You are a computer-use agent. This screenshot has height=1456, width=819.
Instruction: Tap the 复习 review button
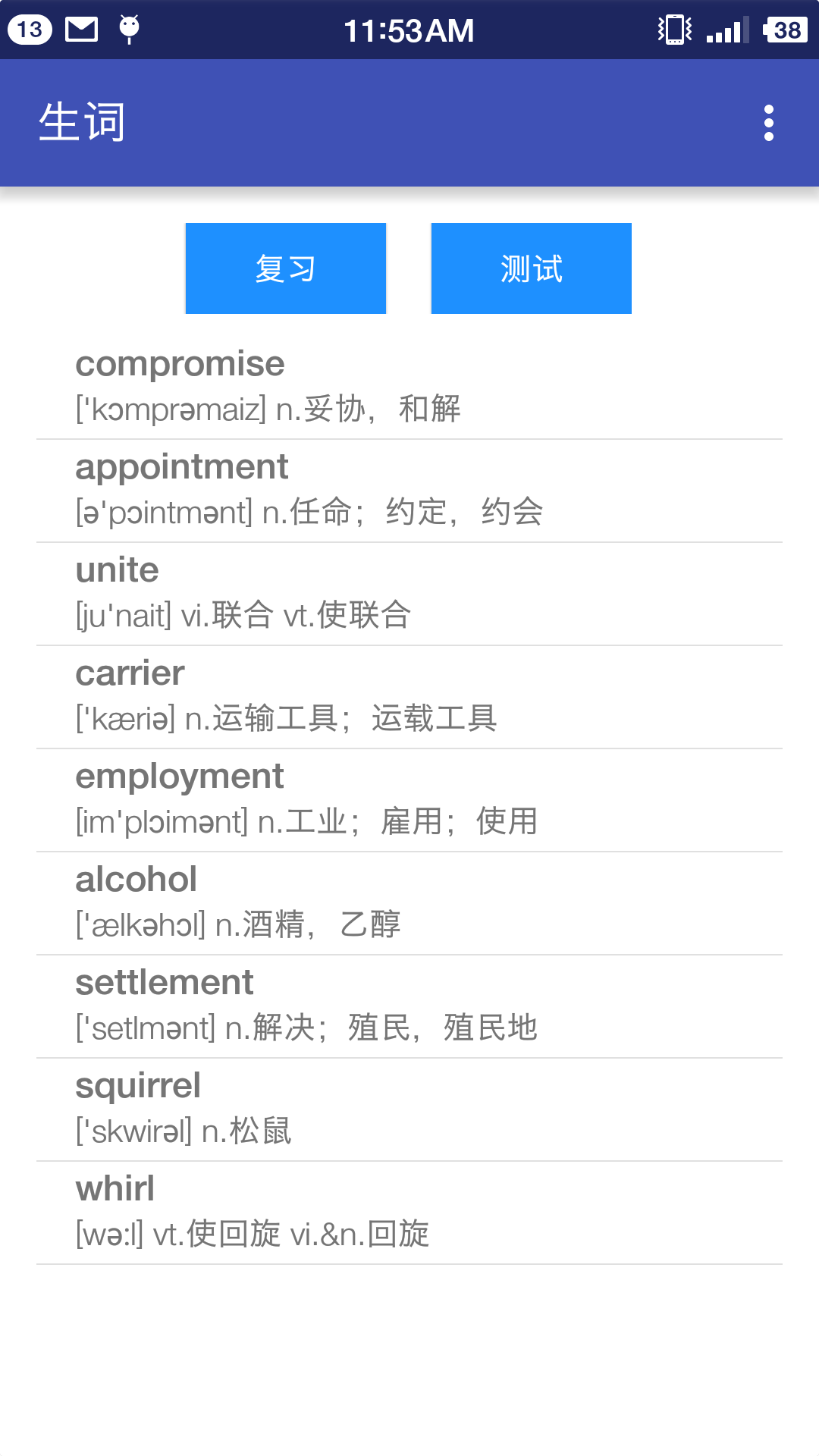tap(286, 268)
